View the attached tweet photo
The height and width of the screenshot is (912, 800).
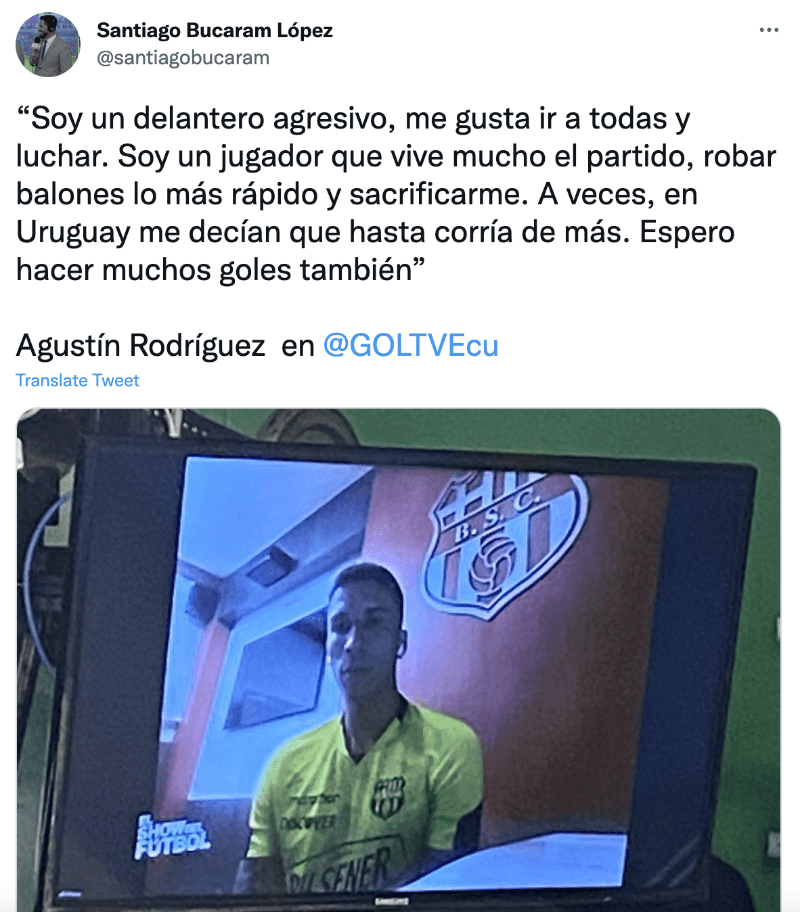(398, 660)
